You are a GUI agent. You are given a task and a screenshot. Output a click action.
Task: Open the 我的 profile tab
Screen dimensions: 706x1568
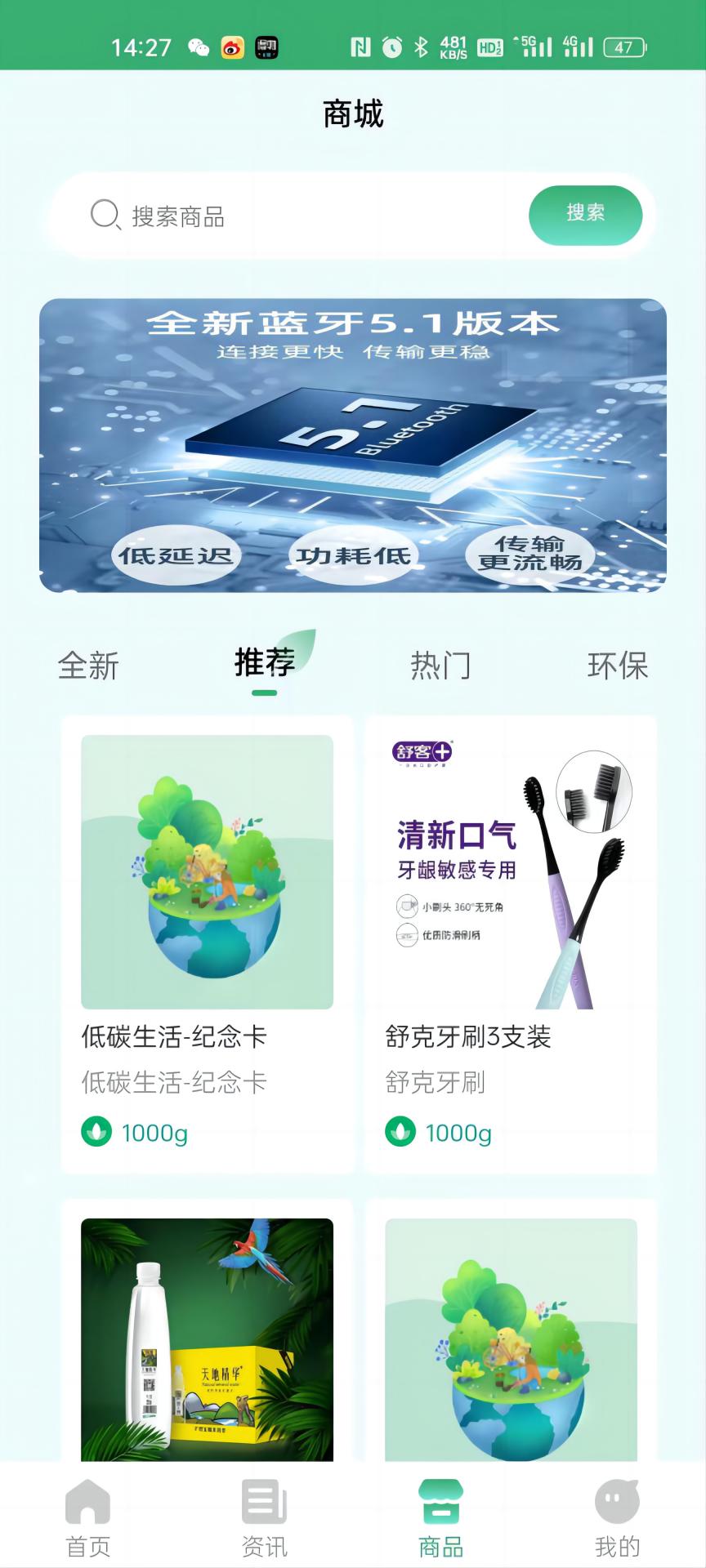(x=617, y=1519)
